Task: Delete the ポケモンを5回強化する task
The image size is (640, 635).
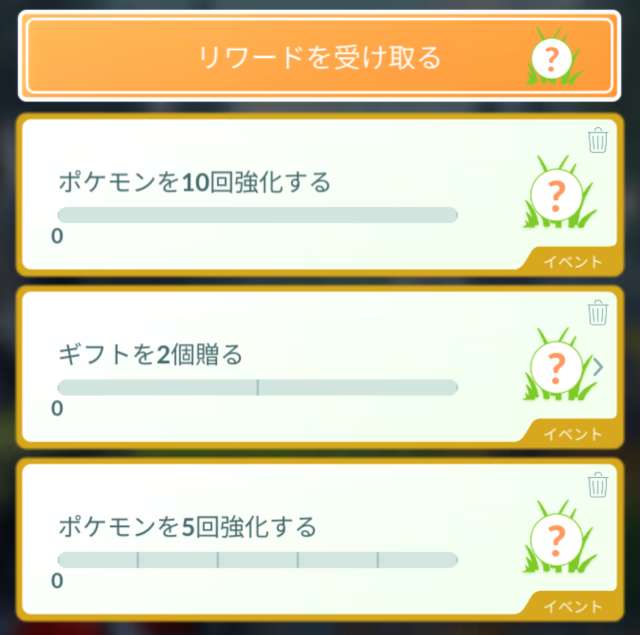Action: [x=598, y=485]
